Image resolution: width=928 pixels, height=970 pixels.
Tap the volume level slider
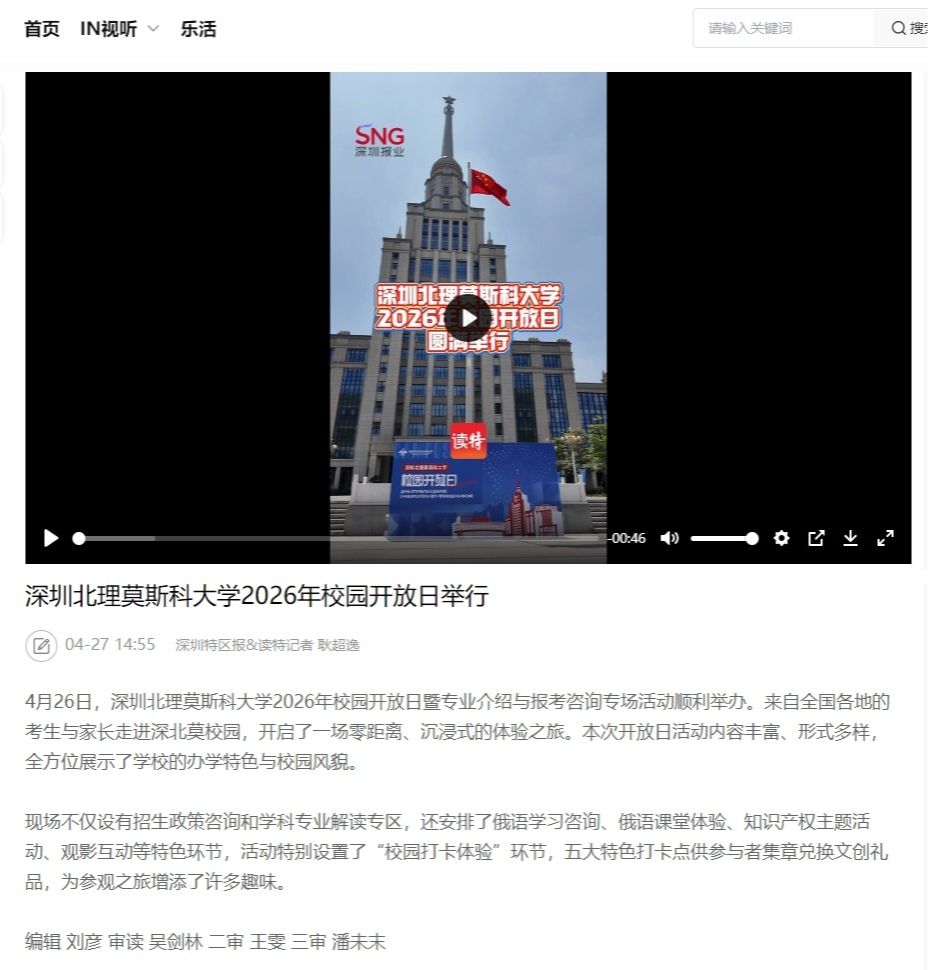(x=724, y=538)
